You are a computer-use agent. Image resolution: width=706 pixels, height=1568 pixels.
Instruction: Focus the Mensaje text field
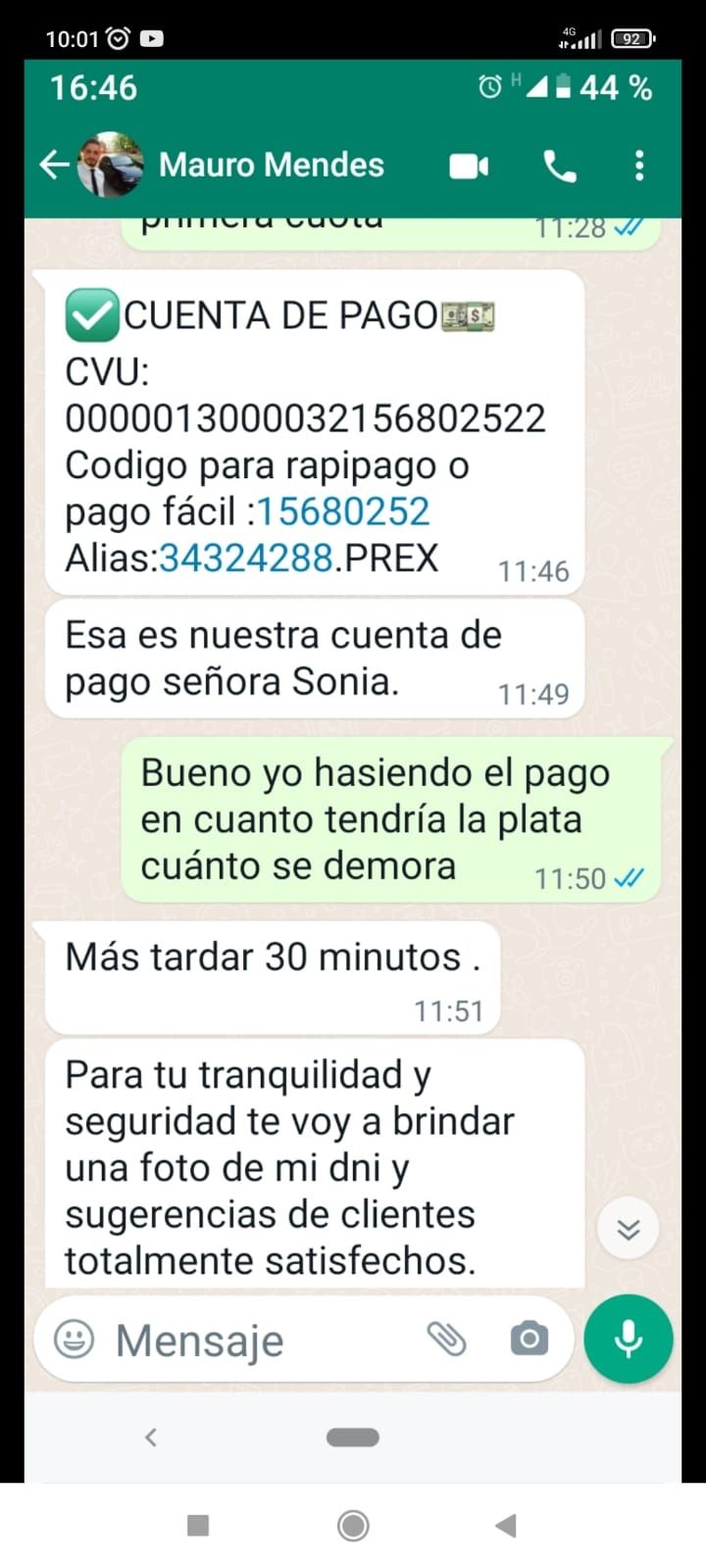pyautogui.click(x=255, y=1340)
